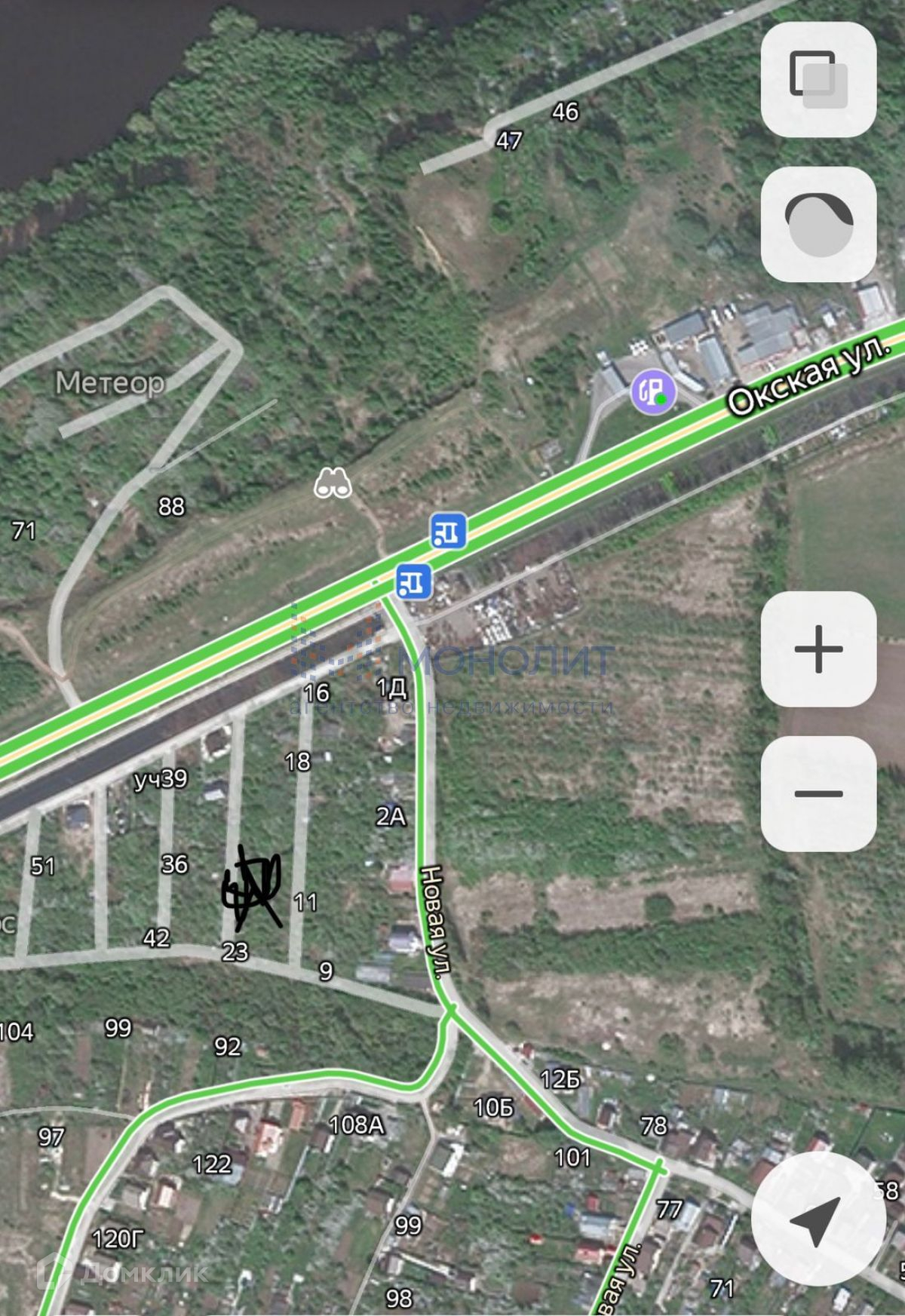Open the purple gas station marker
905x1316 pixels.
[653, 391]
